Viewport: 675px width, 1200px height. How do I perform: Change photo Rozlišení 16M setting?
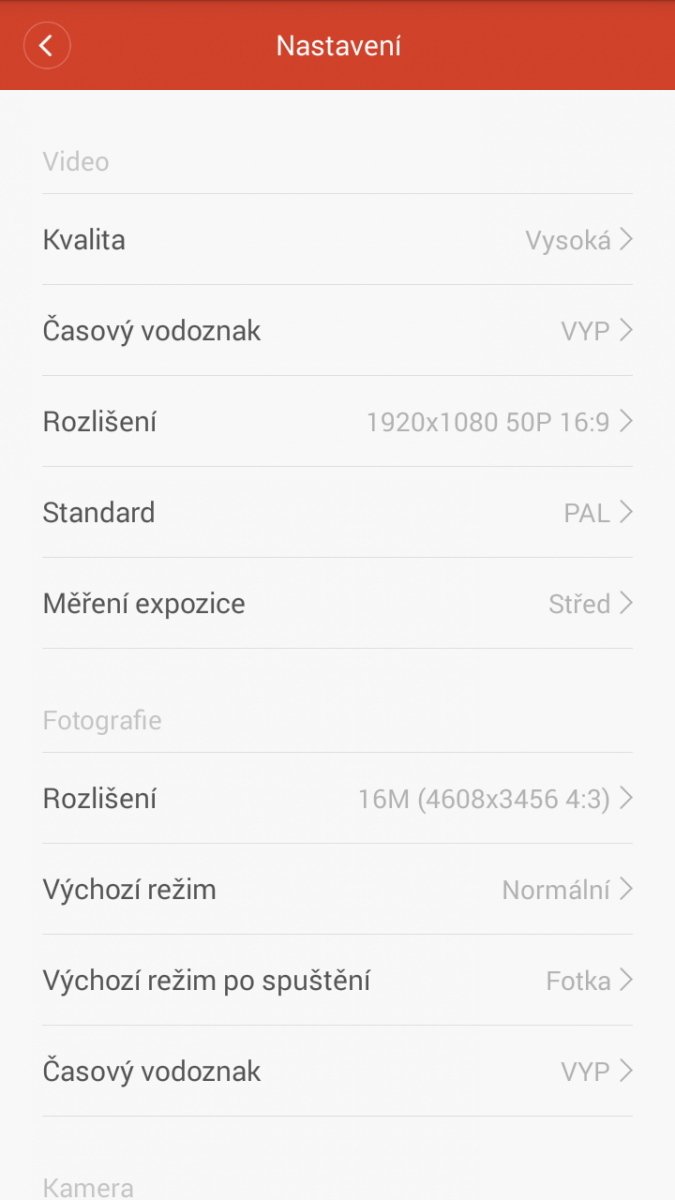click(x=337, y=799)
